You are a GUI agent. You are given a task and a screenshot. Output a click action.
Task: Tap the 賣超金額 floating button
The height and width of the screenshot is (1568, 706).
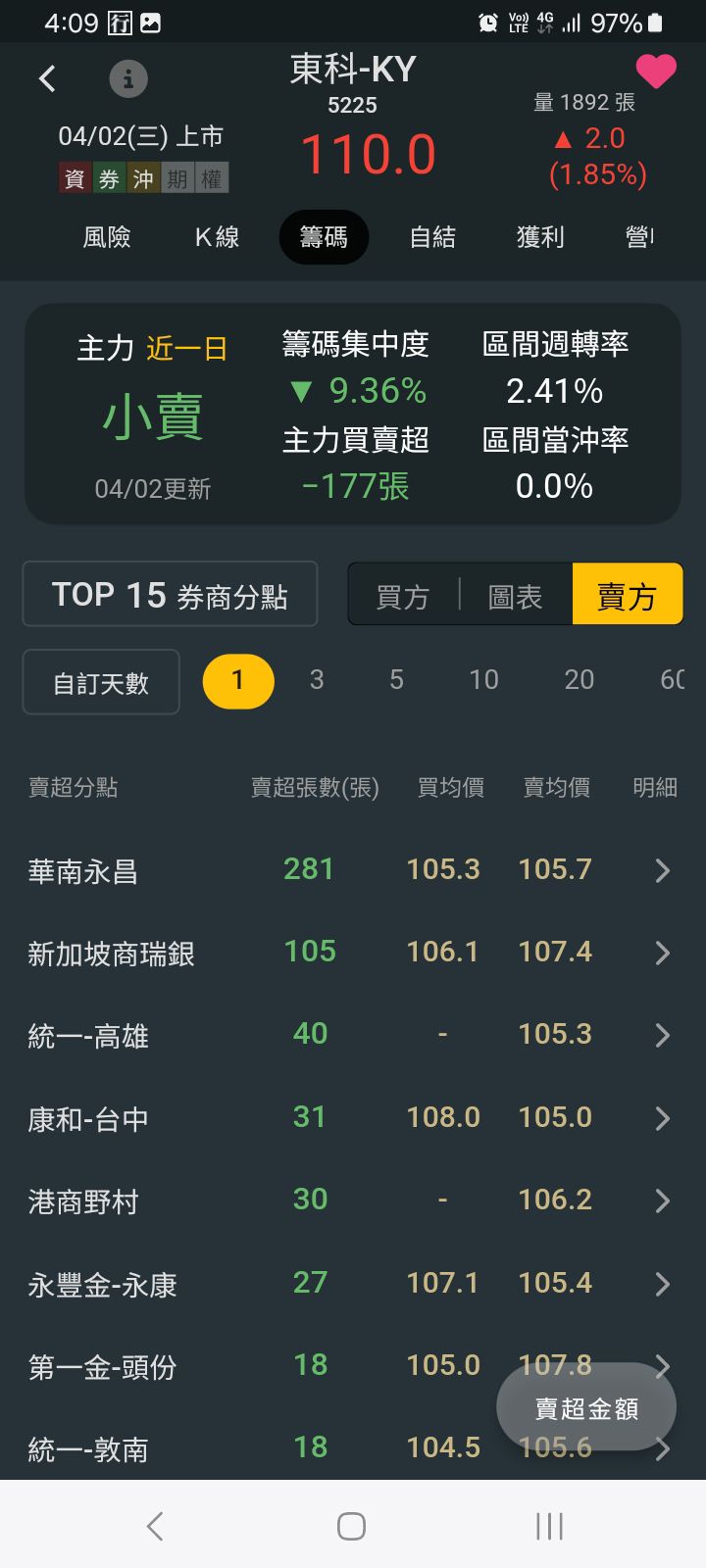point(586,1408)
